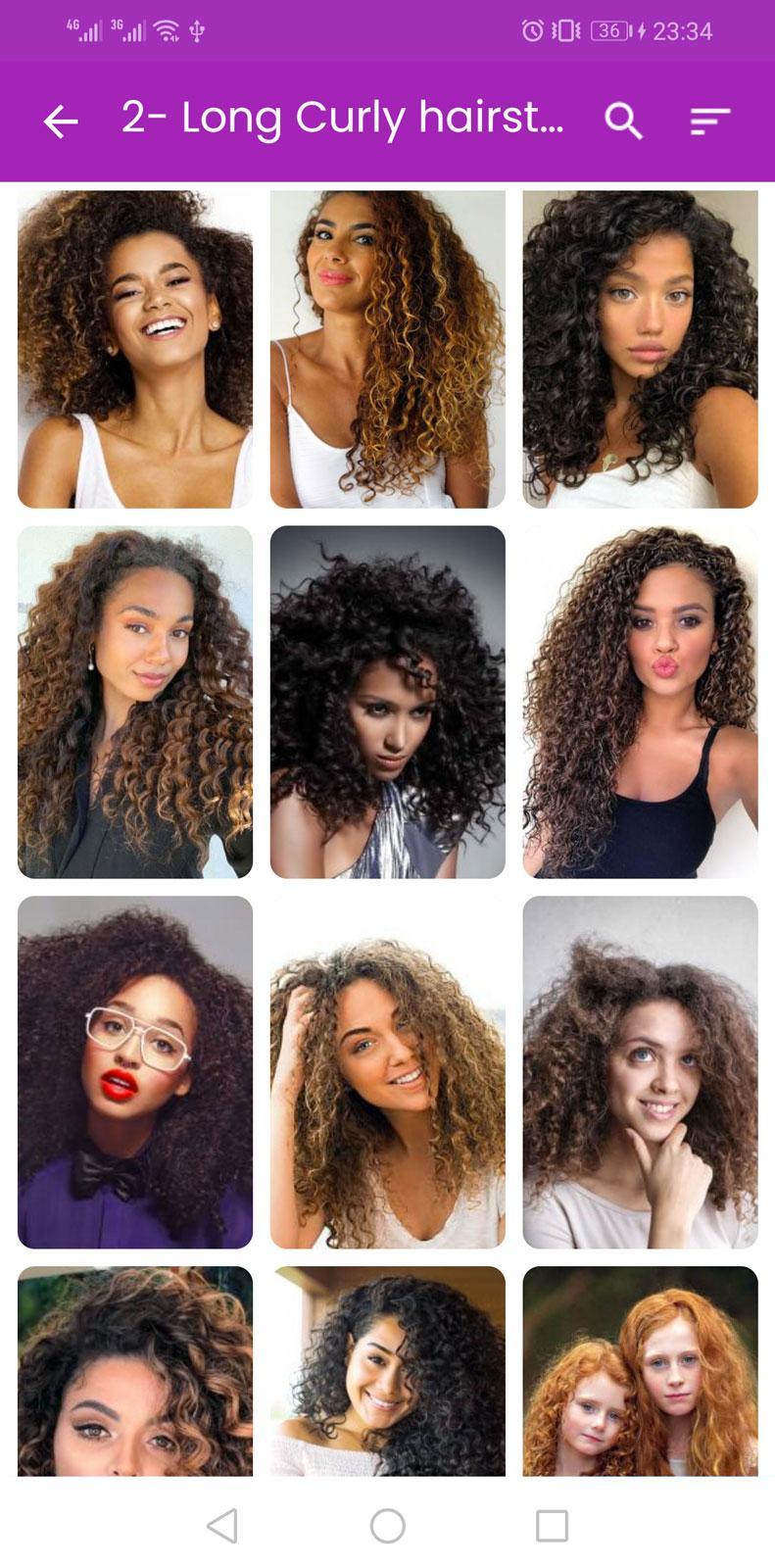The width and height of the screenshot is (775, 1568).
Task: Open the search magnifier icon
Action: click(x=623, y=121)
